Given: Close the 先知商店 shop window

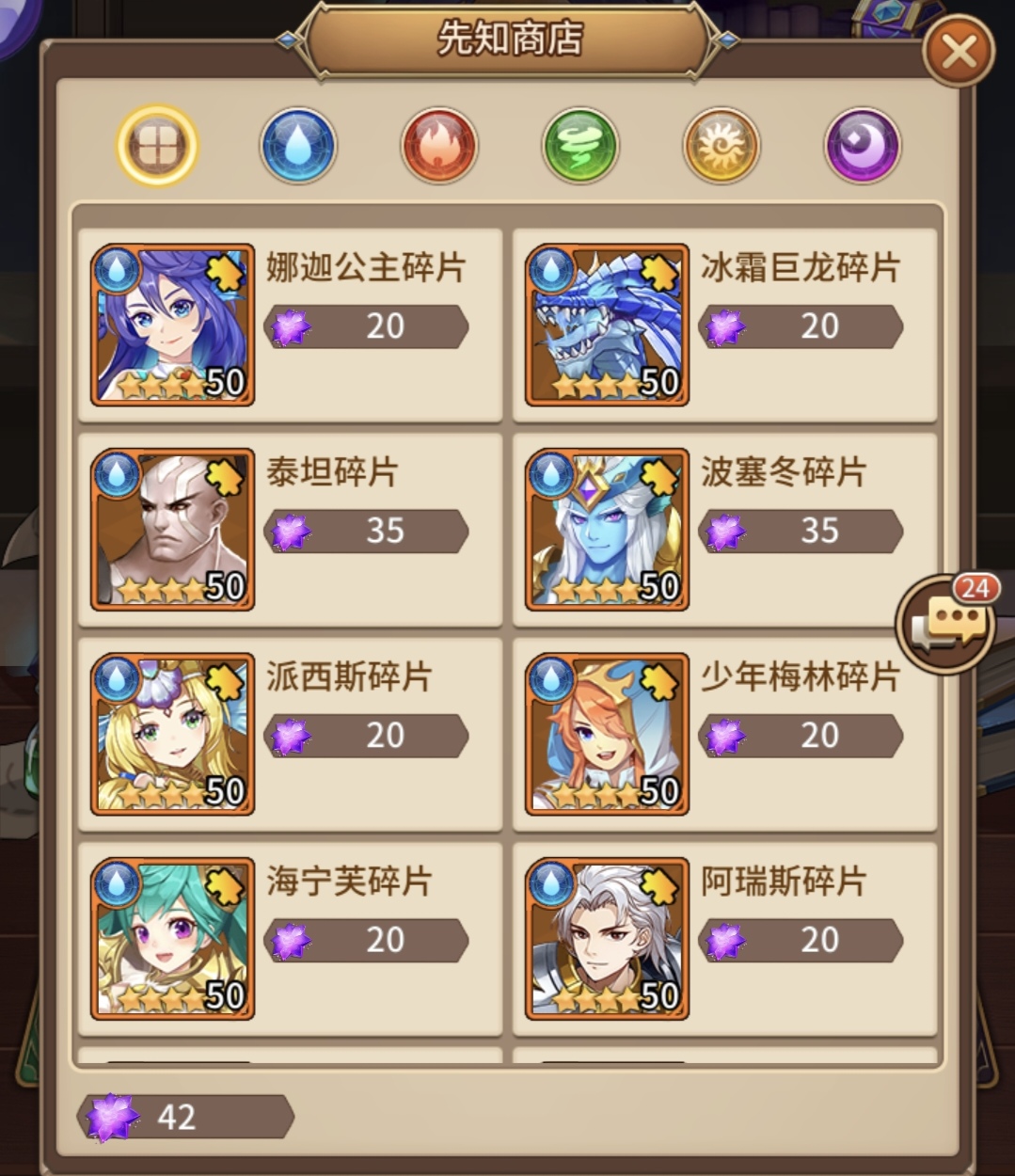Looking at the screenshot, I should tap(959, 52).
